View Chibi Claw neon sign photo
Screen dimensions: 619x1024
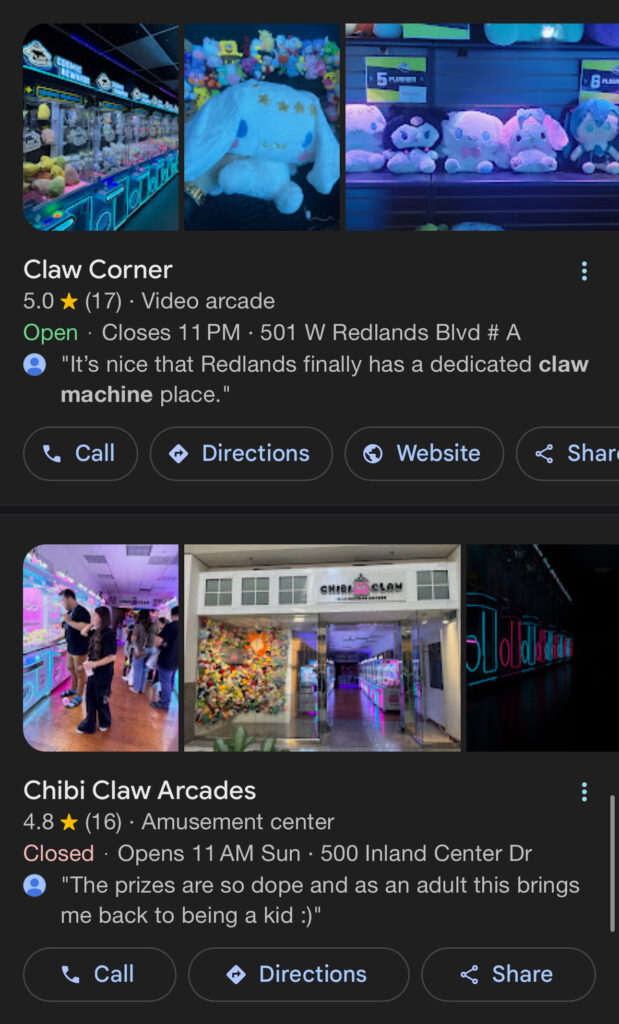click(542, 647)
